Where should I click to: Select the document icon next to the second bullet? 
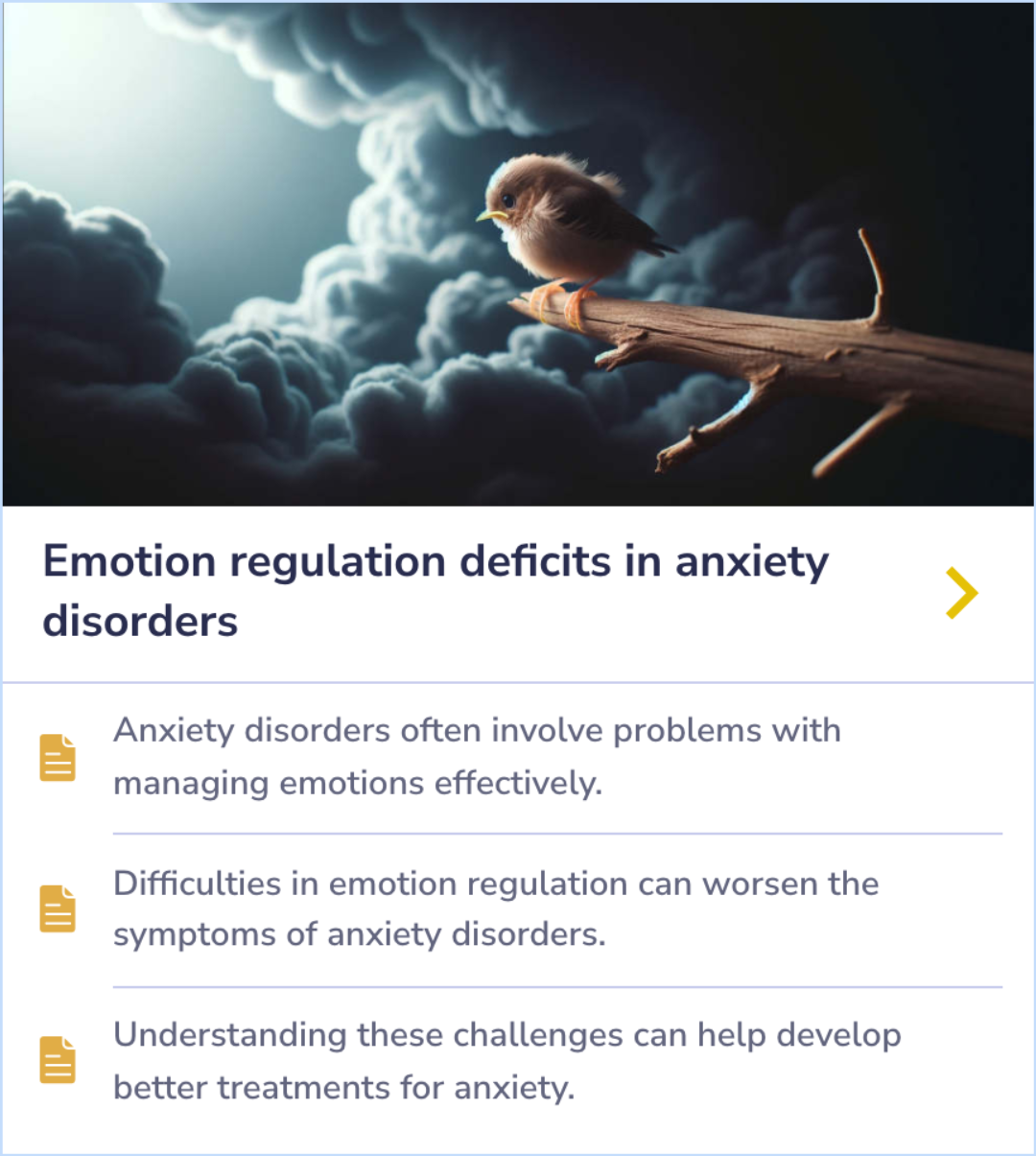(x=57, y=909)
